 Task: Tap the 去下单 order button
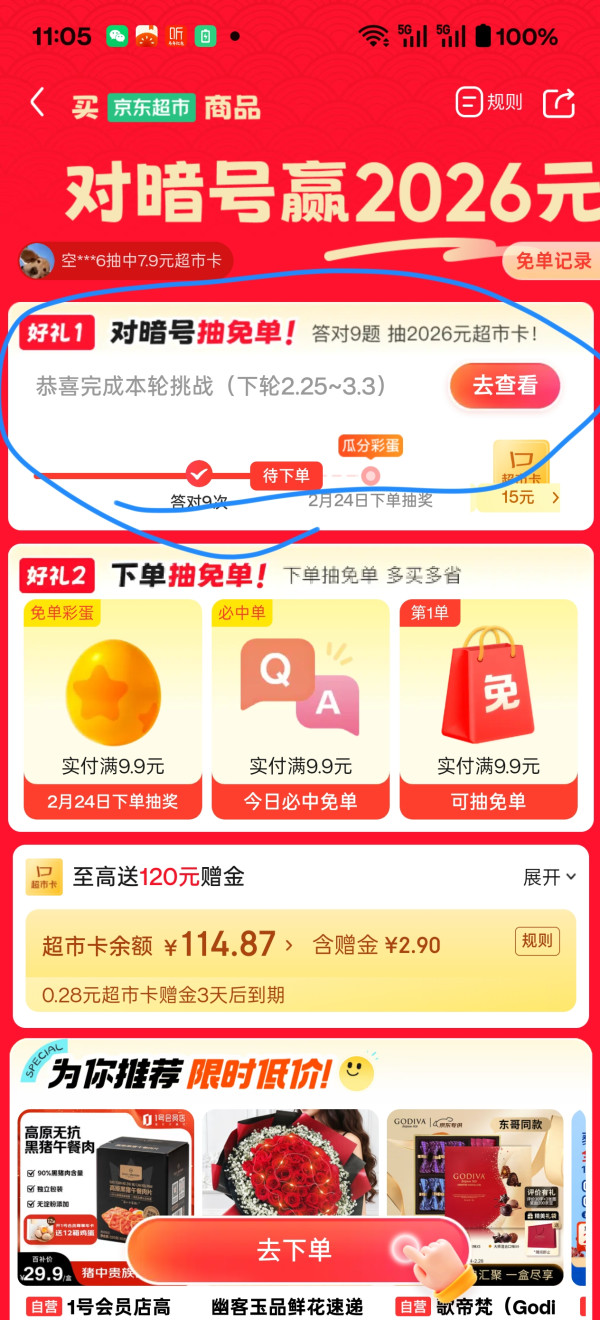297,1249
